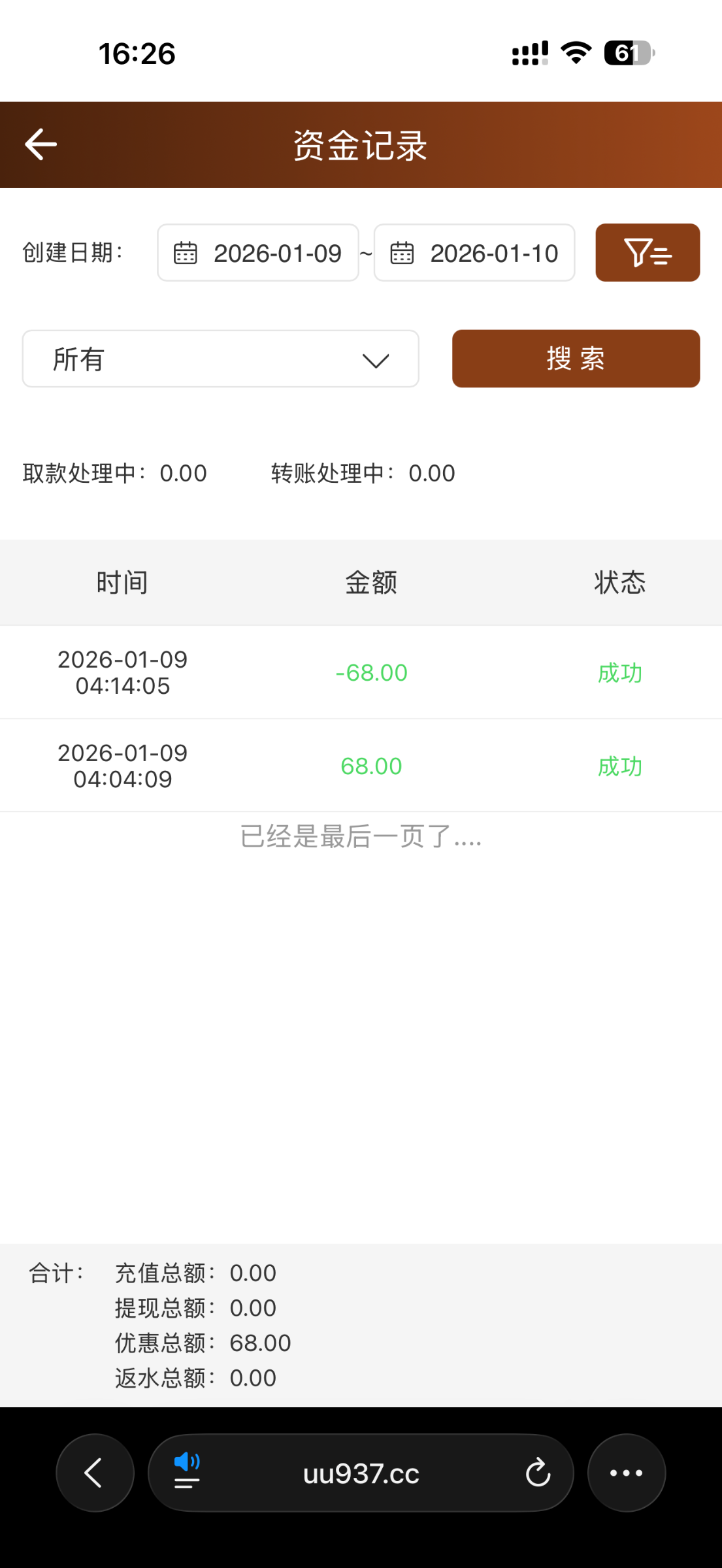
Task: Open the browser more options menu
Action: point(626,1473)
